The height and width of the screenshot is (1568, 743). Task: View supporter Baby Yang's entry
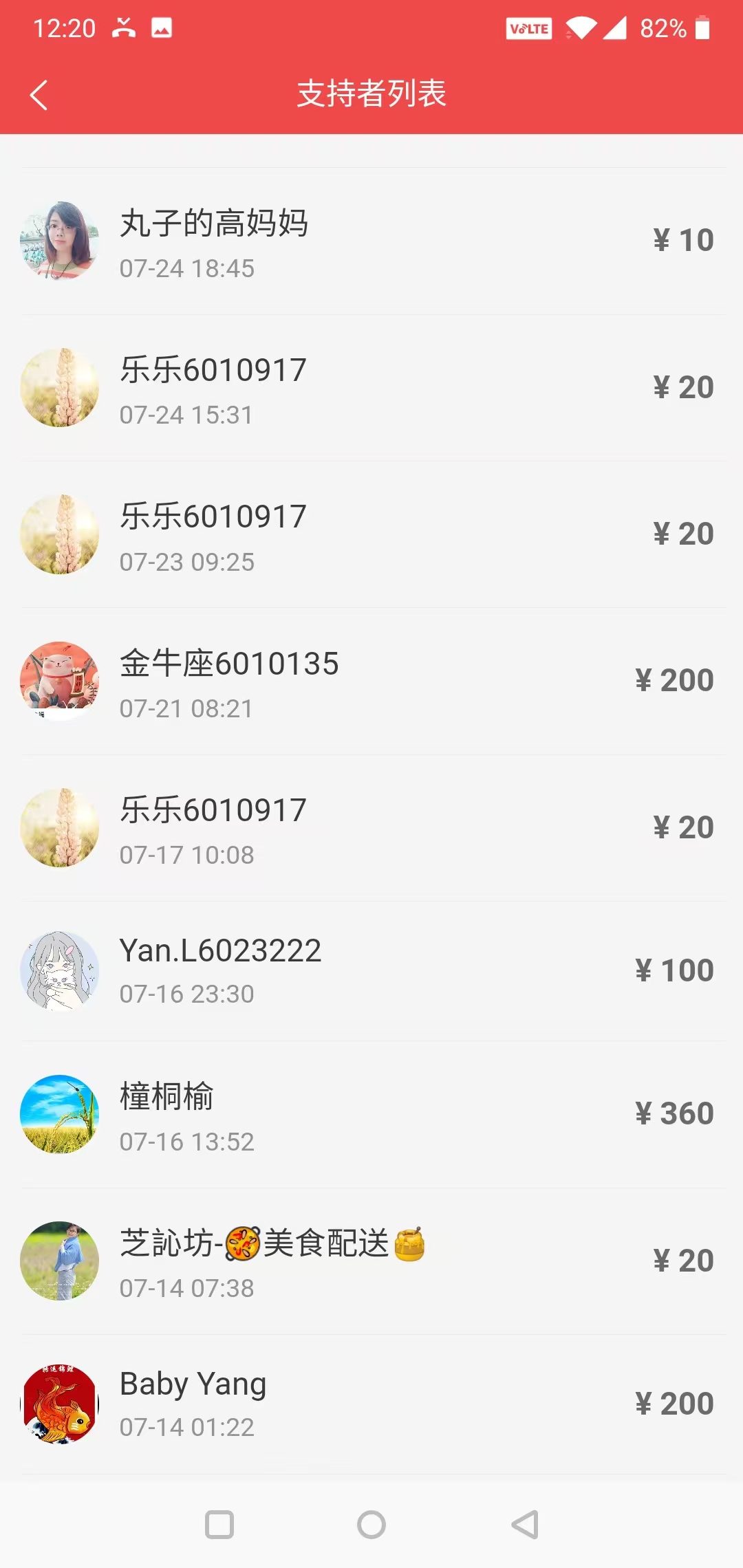pyautogui.click(x=371, y=1404)
